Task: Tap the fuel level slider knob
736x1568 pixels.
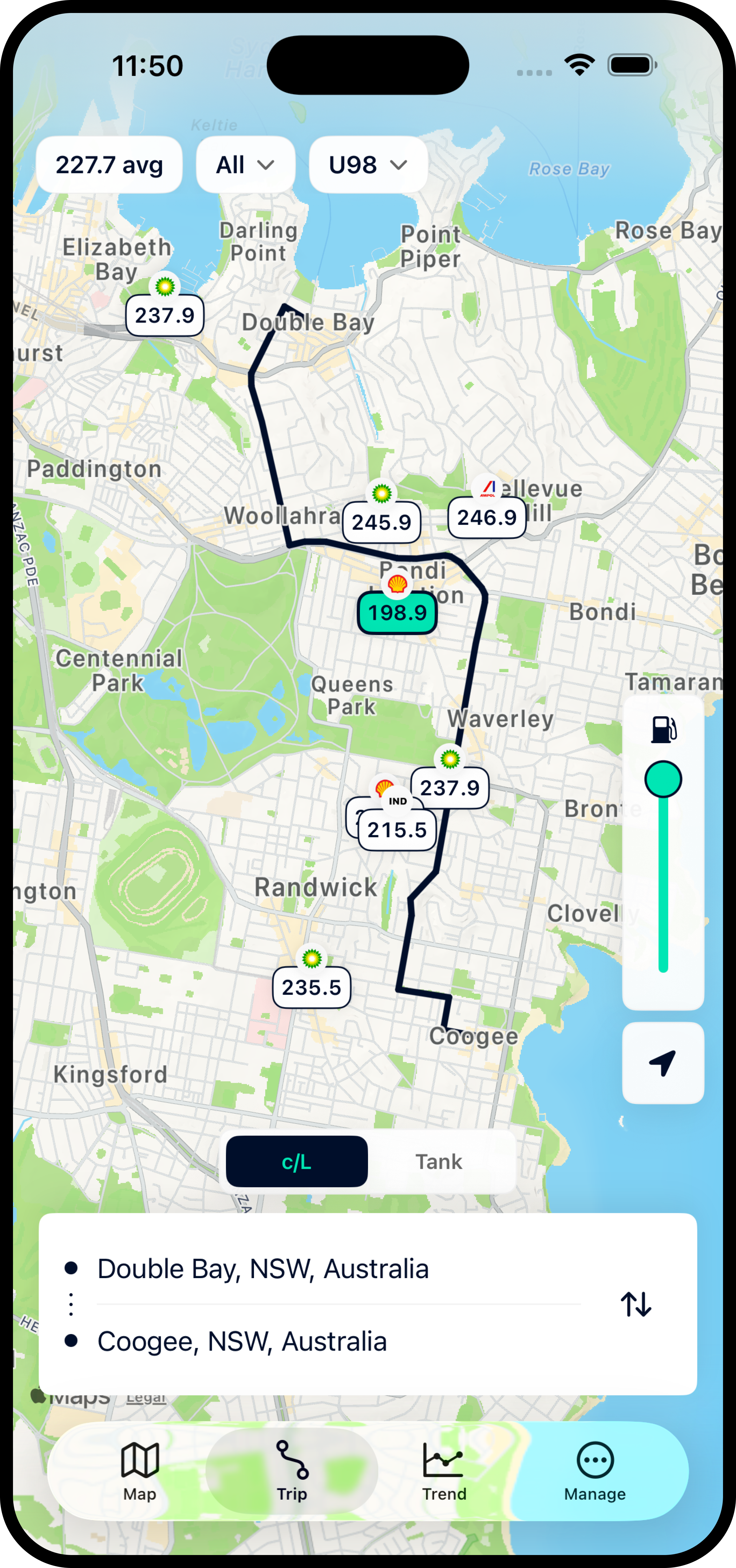Action: pos(663,779)
